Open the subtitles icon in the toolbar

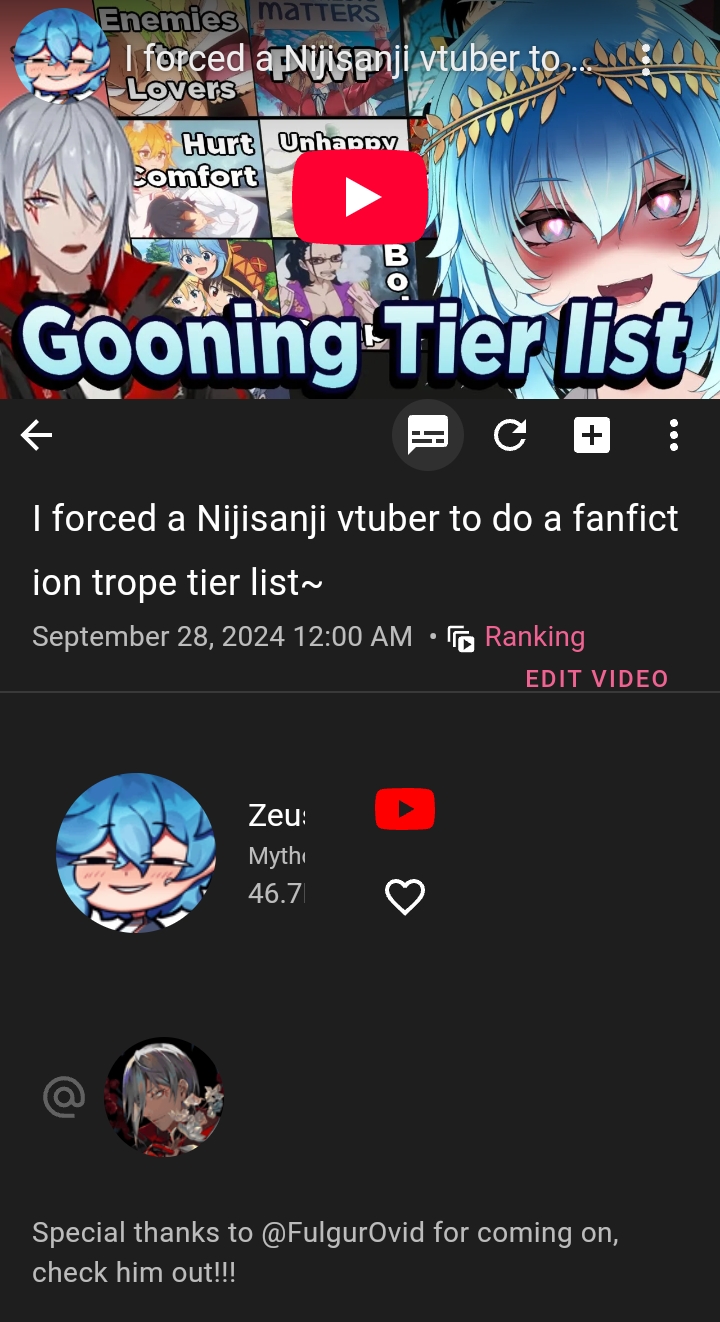pos(428,435)
